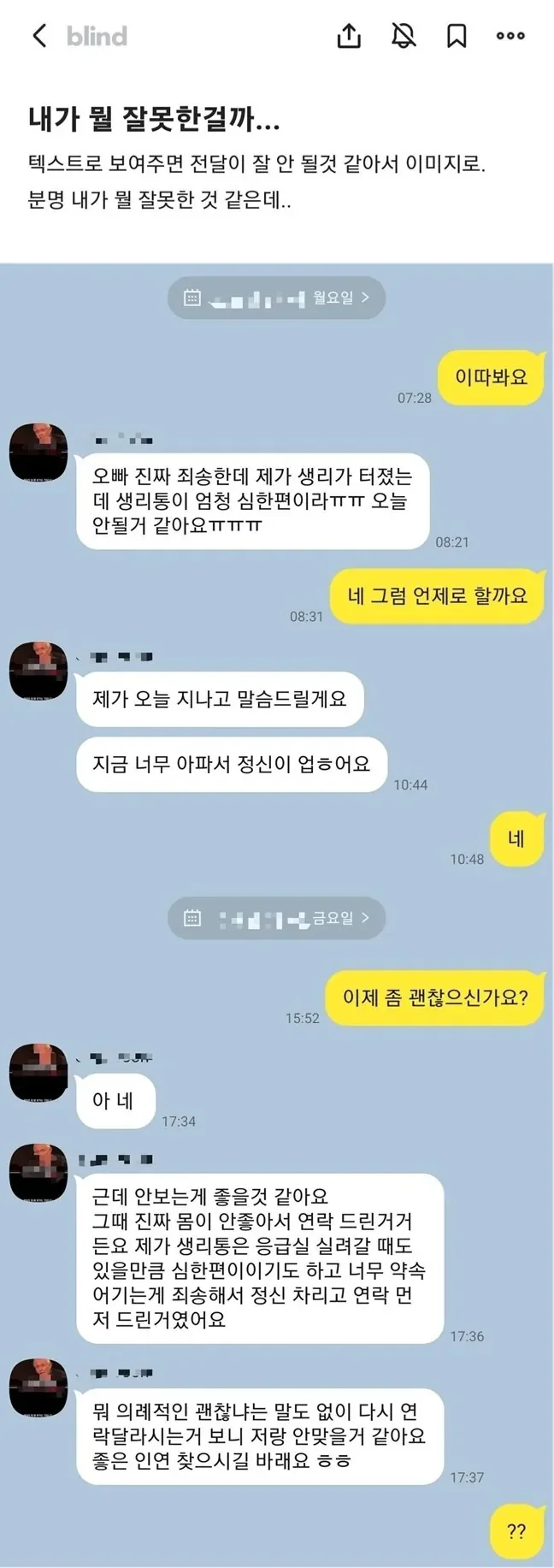
Task: Bookmark this post
Action: (x=457, y=36)
